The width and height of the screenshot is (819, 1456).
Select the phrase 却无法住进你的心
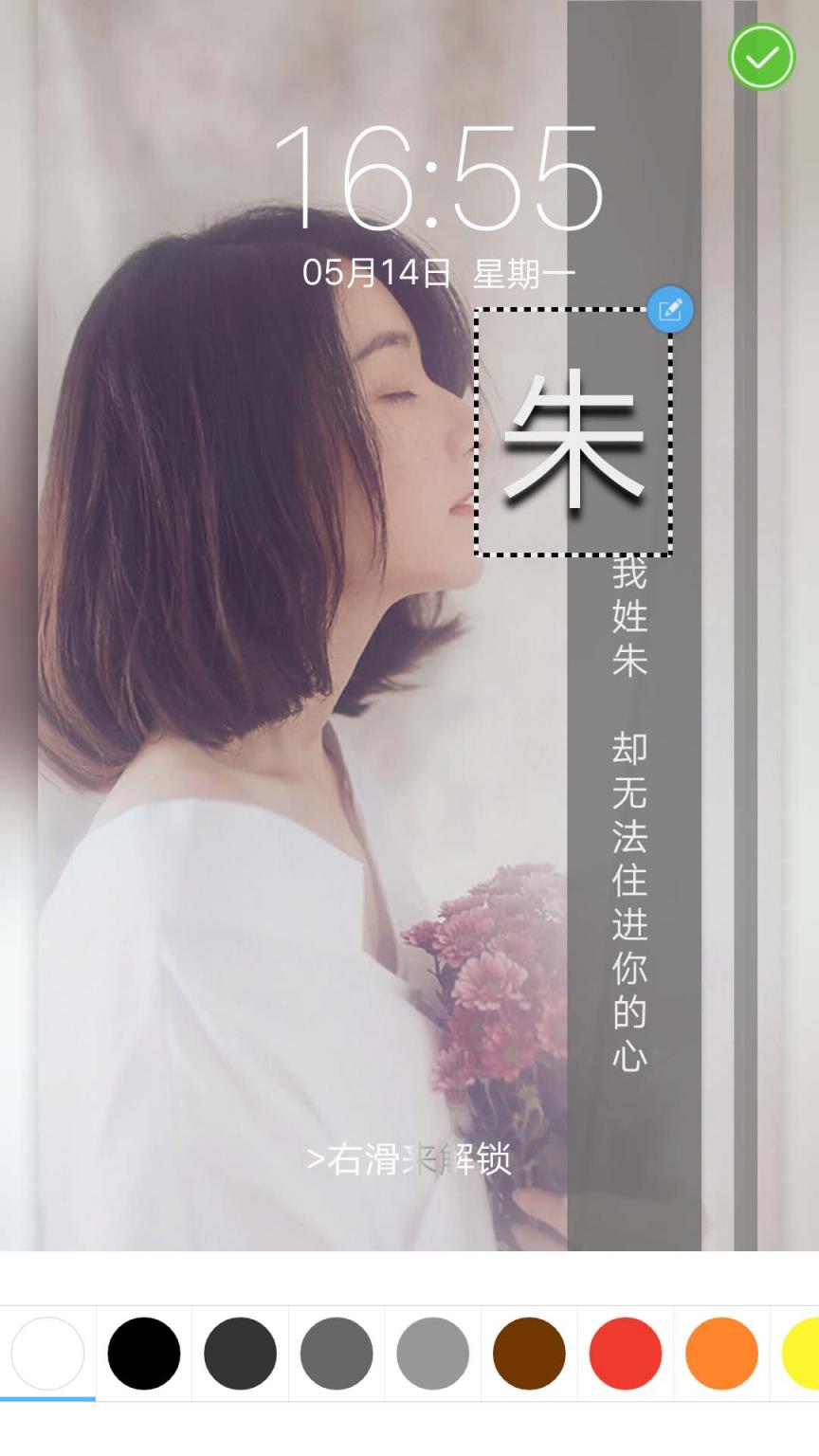631,905
